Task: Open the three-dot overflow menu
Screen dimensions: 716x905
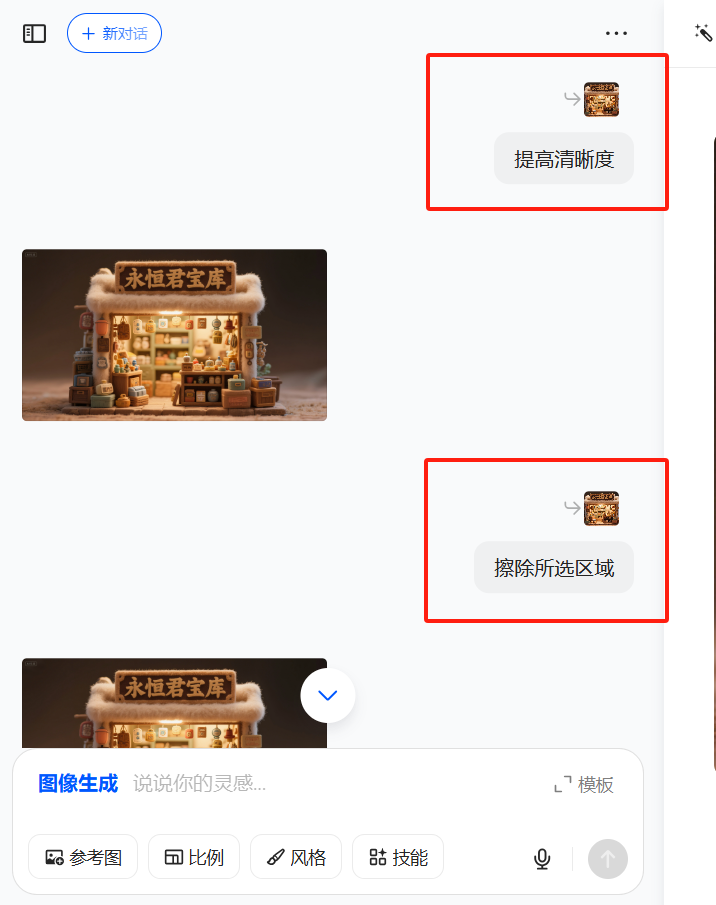Action: (x=617, y=33)
